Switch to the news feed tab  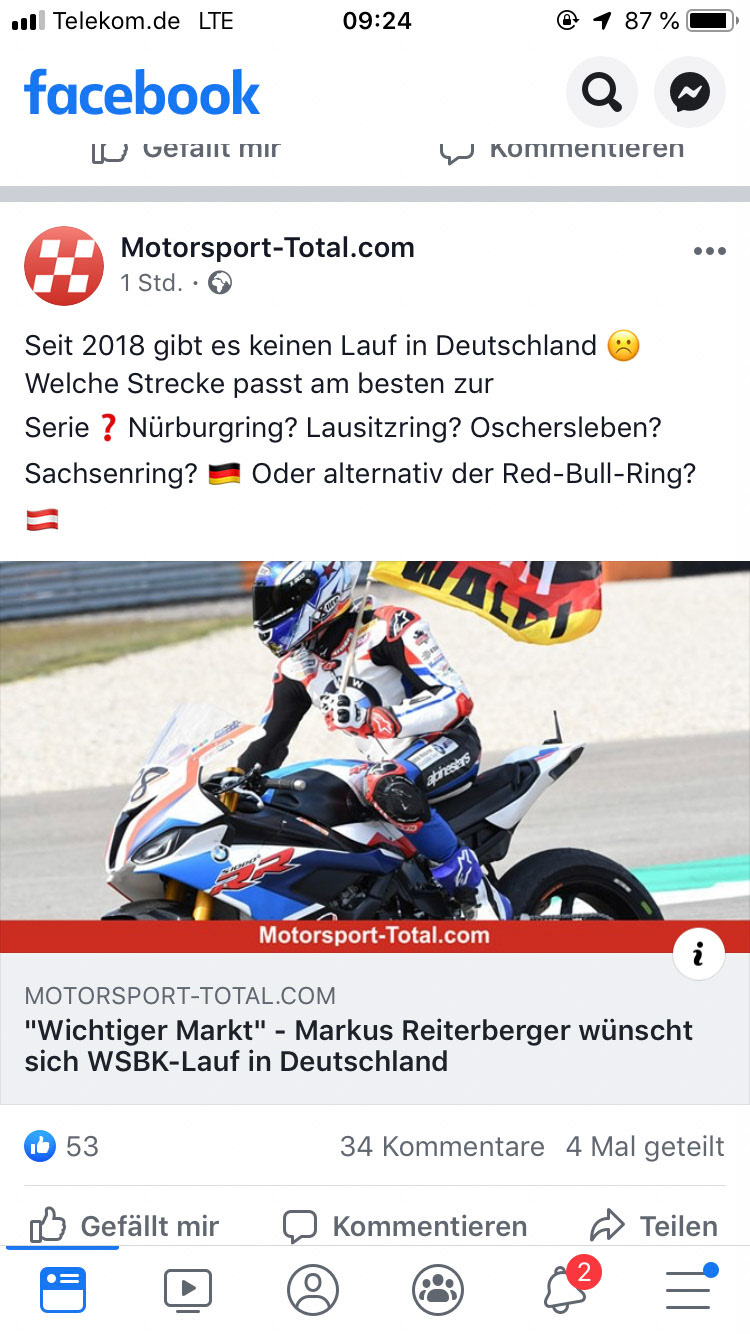[63, 1290]
